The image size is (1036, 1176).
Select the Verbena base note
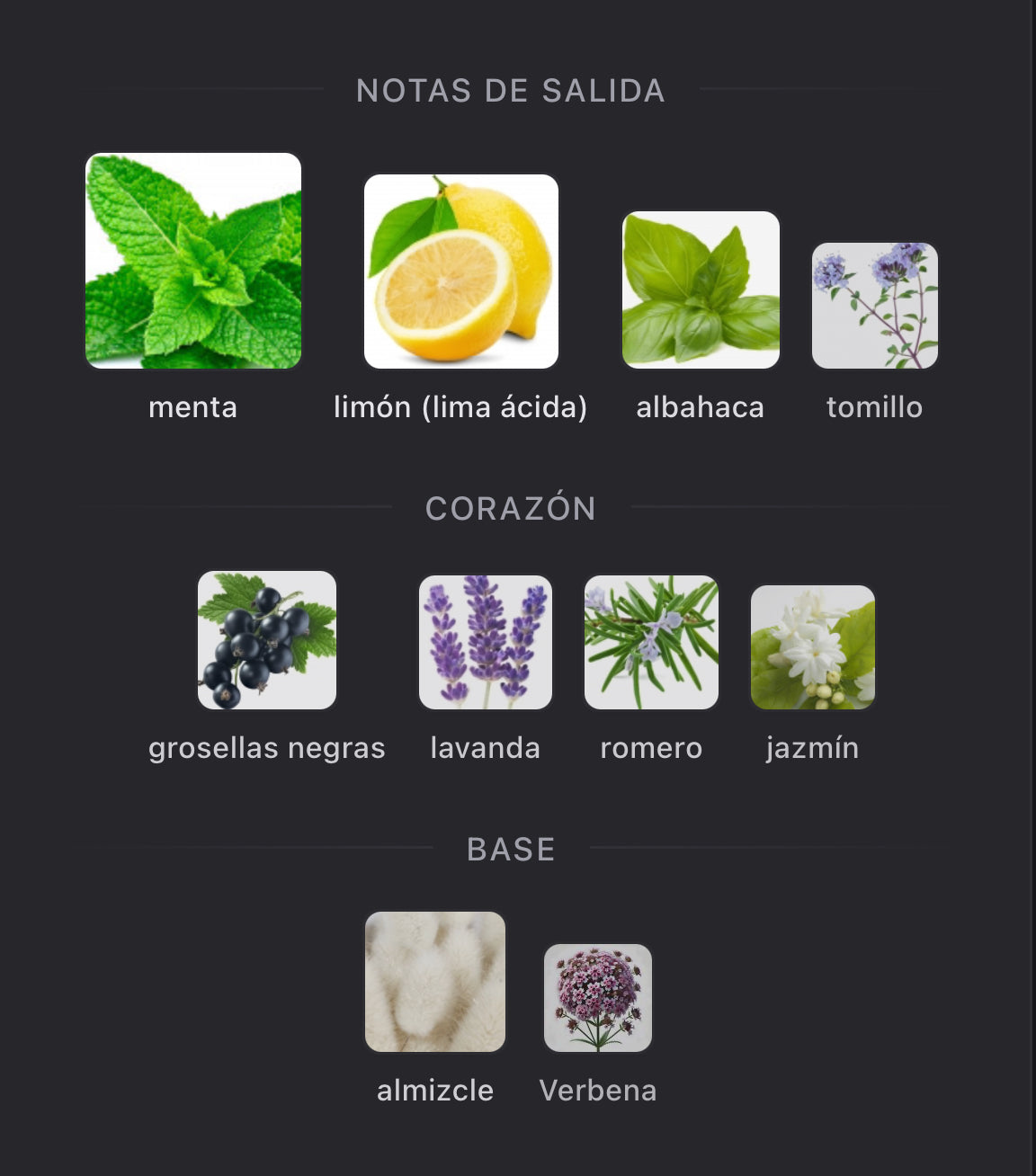[x=598, y=998]
